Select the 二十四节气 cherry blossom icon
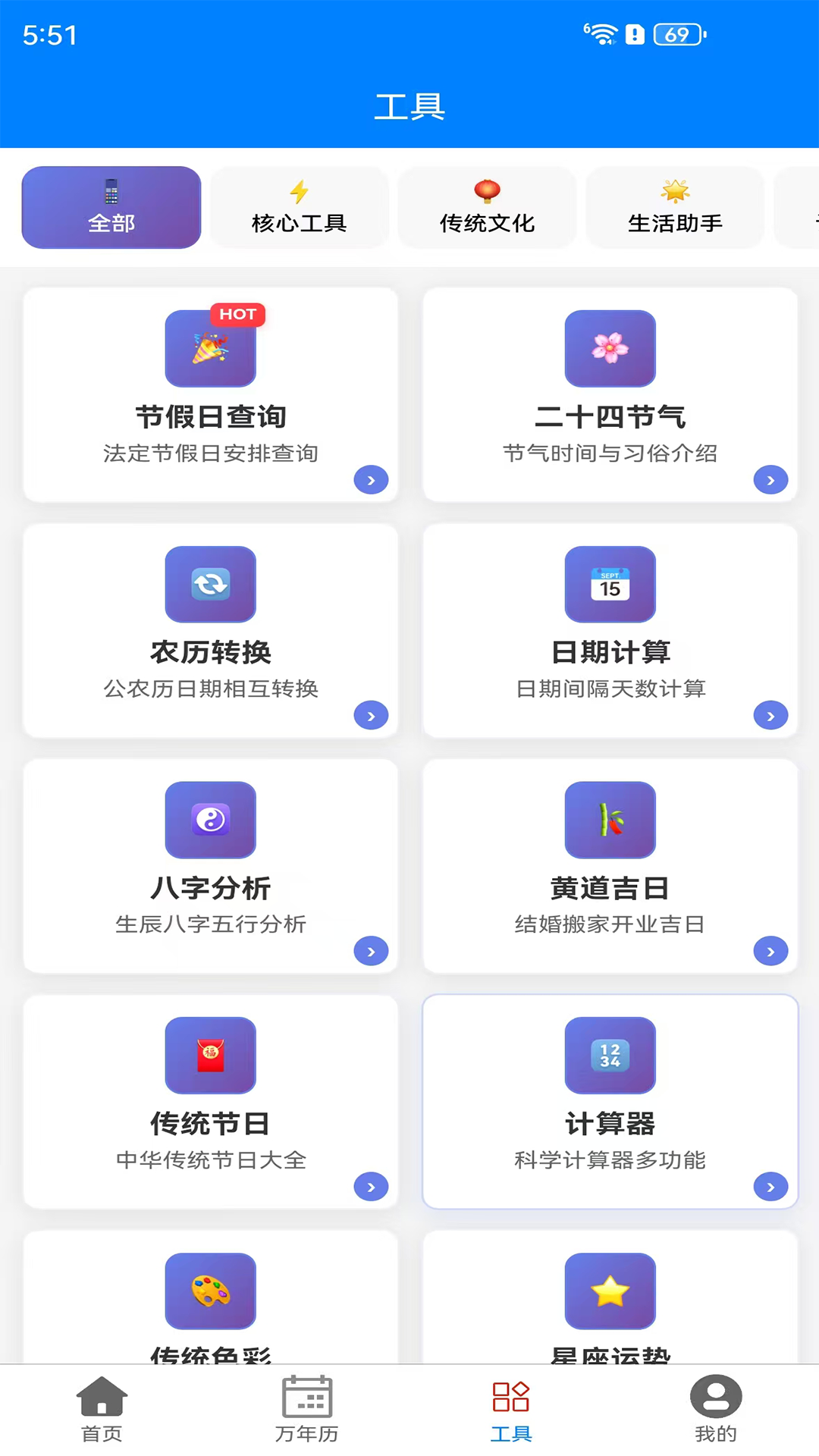The width and height of the screenshot is (819, 1456). coord(610,349)
